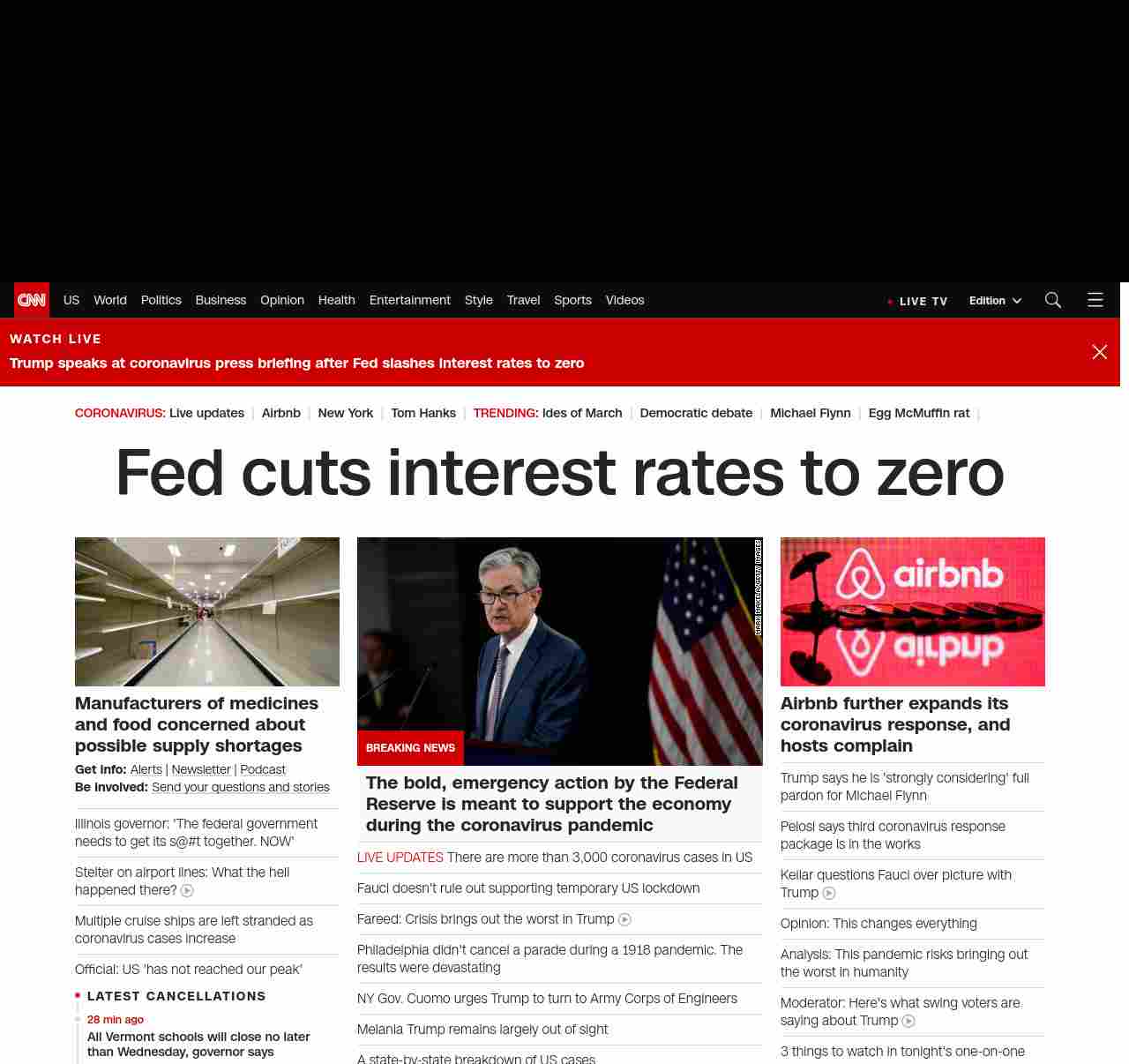Tap Send your questions and stories
This screenshot has height=1064, width=1129.
pyautogui.click(x=241, y=787)
